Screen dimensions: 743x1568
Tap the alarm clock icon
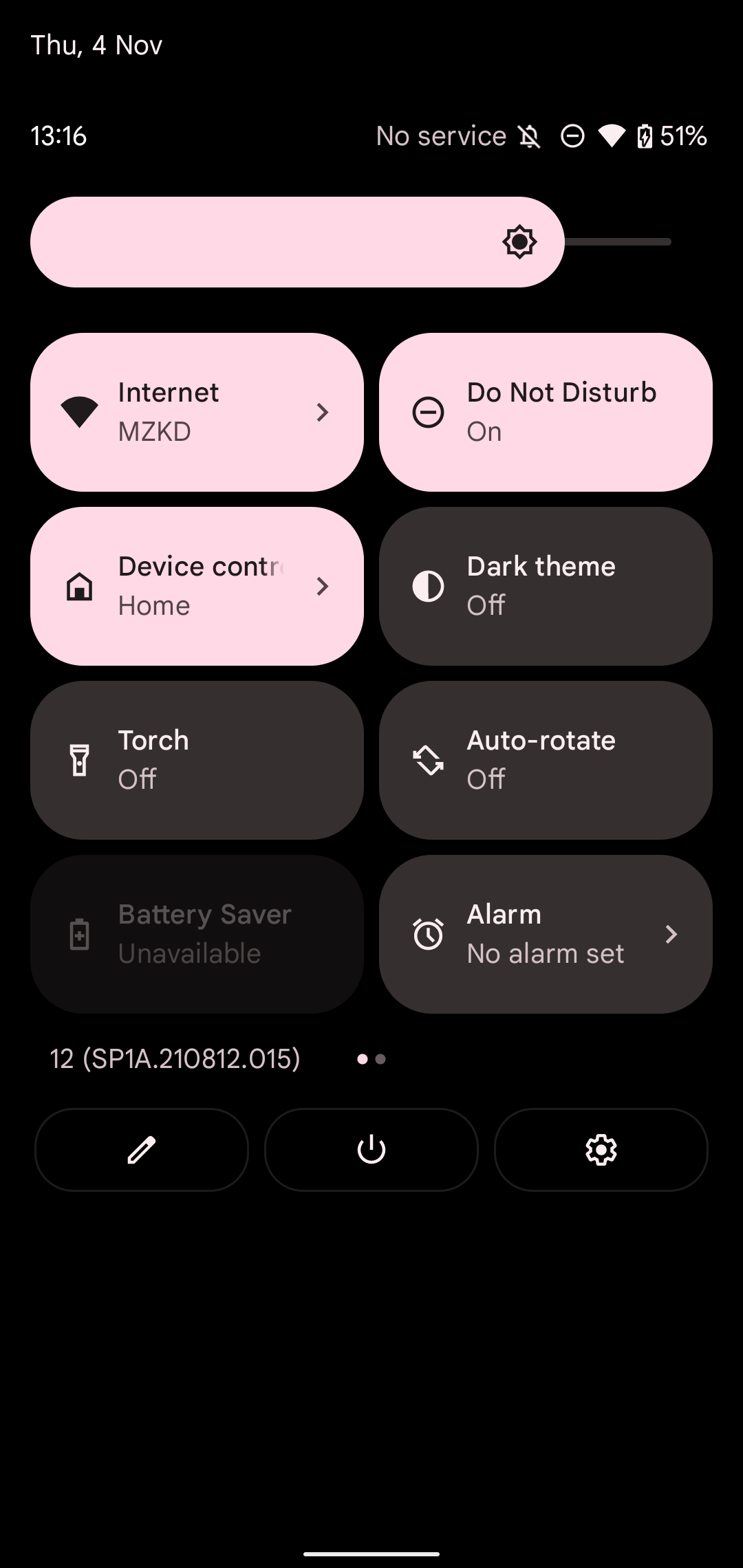pos(427,934)
